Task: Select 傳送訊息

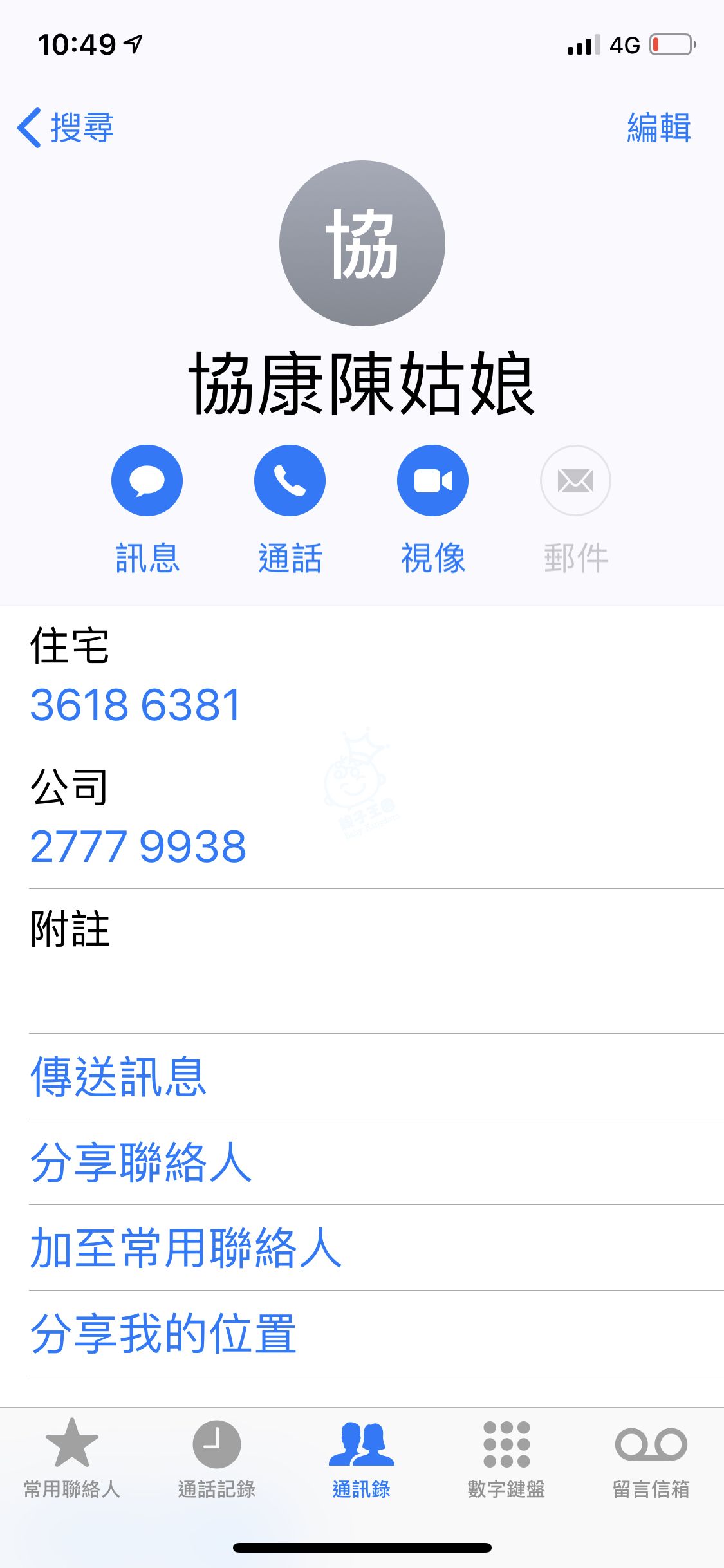Action: click(118, 1076)
